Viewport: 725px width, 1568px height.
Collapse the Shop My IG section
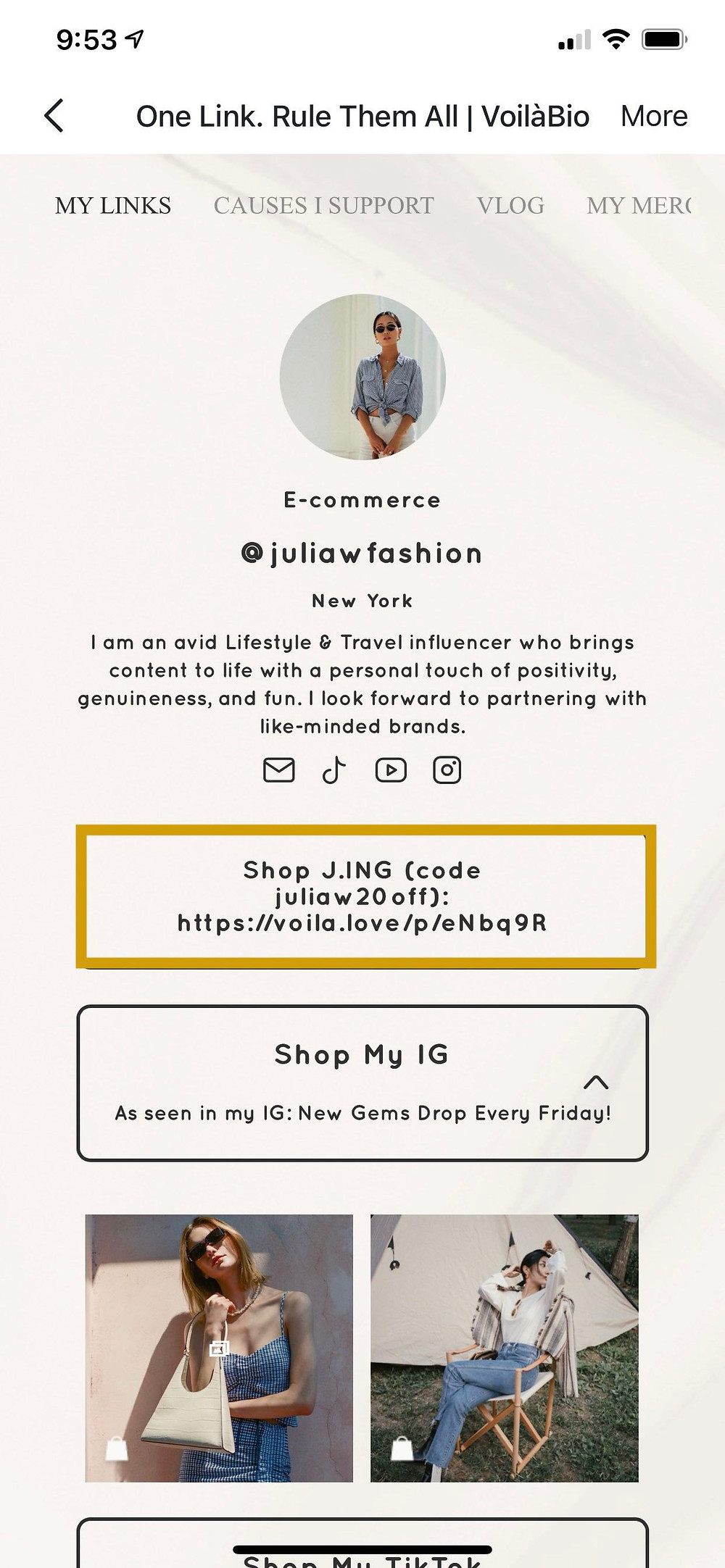tap(596, 1083)
